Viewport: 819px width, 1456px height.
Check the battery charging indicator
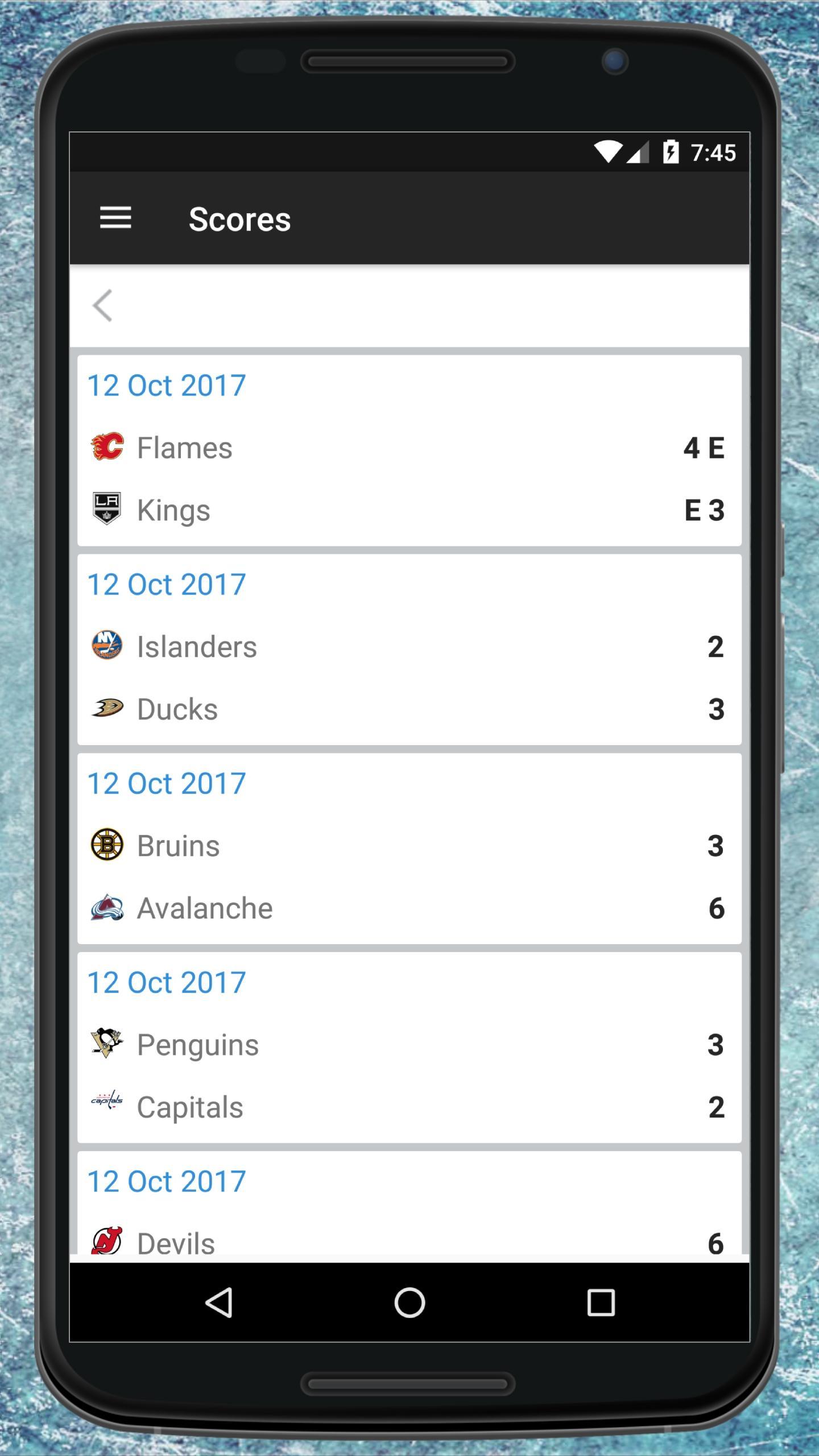(x=672, y=151)
